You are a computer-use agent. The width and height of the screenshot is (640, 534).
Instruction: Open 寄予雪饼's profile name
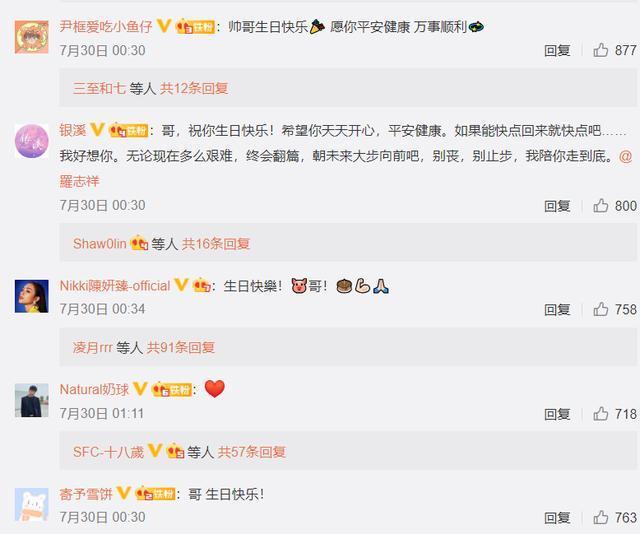coord(85,494)
